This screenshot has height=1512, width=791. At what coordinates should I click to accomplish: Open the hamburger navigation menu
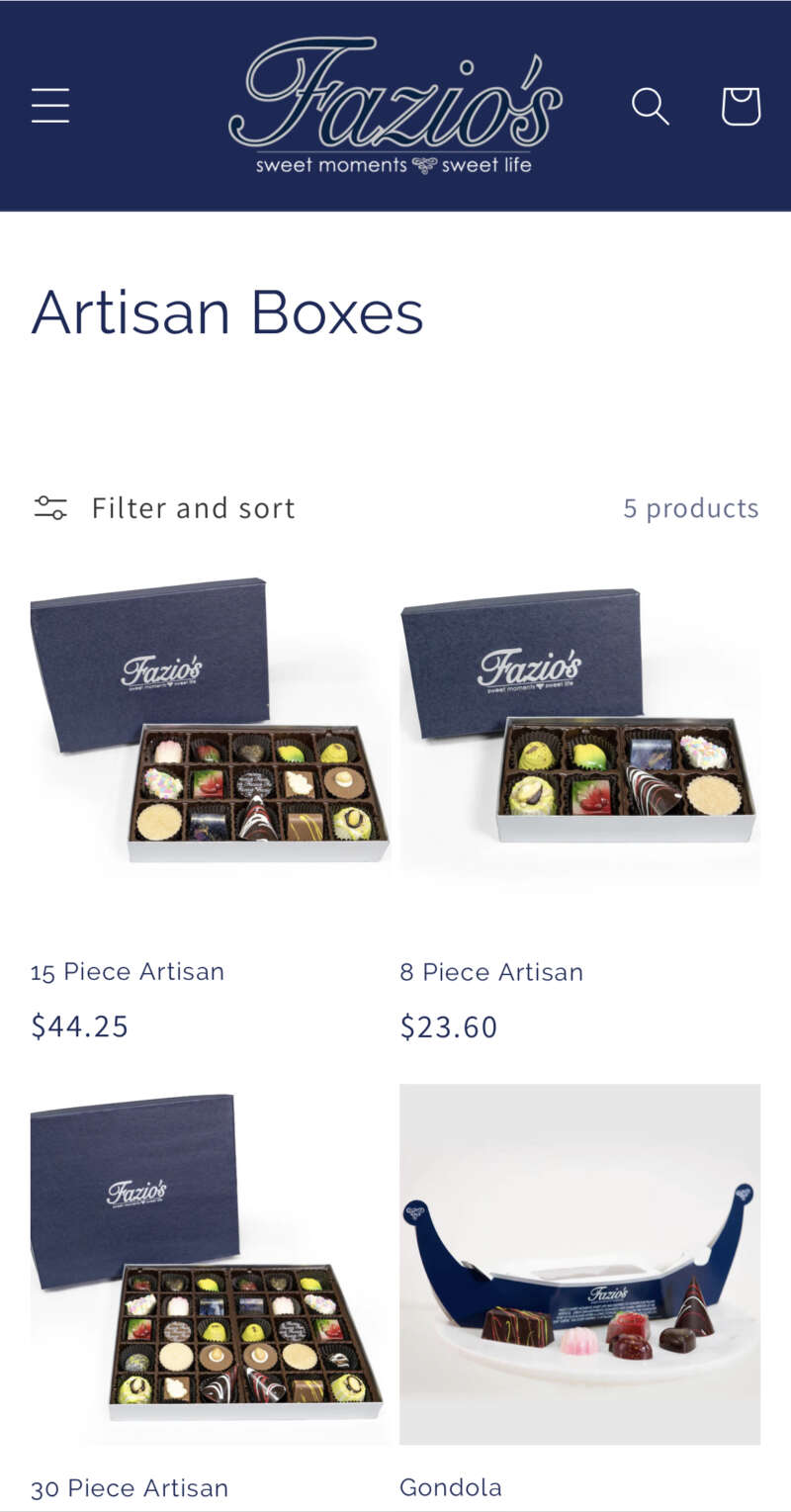pos(50,106)
